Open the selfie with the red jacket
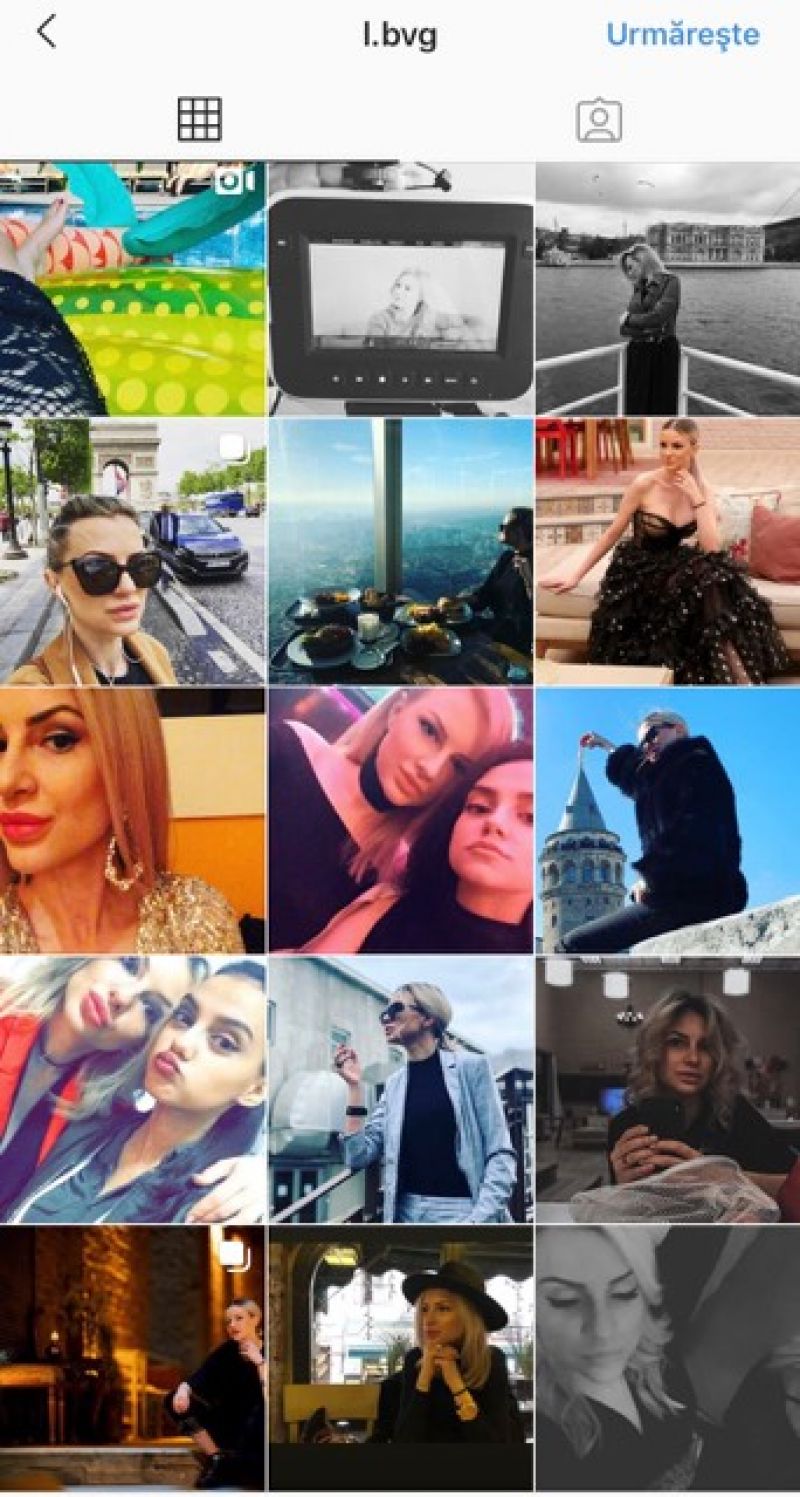Viewport: 800px width, 1497px height. click(x=132, y=1090)
